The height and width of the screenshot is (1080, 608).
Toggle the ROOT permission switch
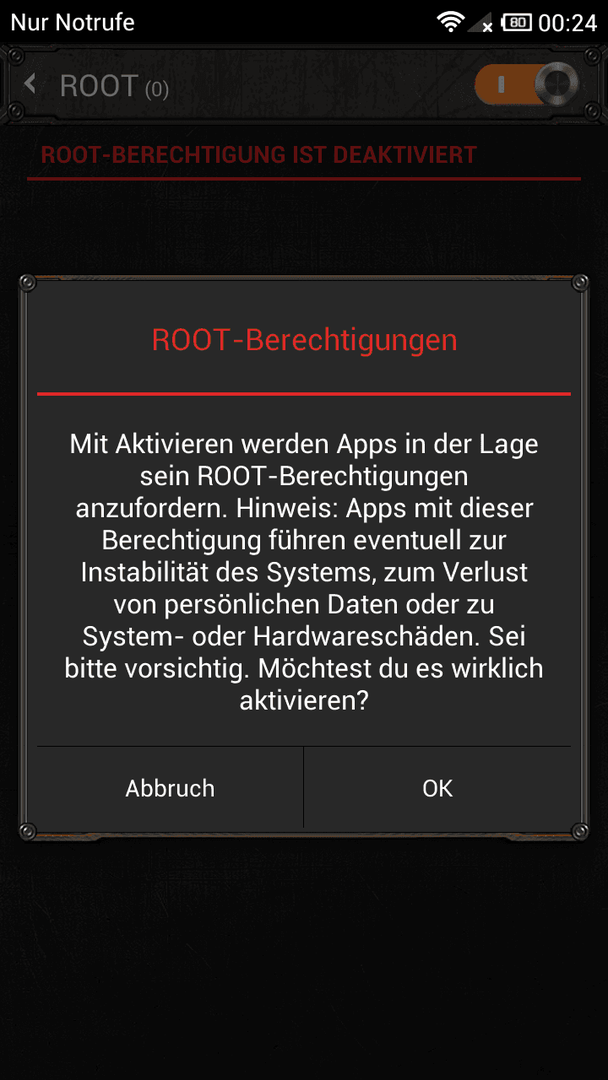click(526, 84)
